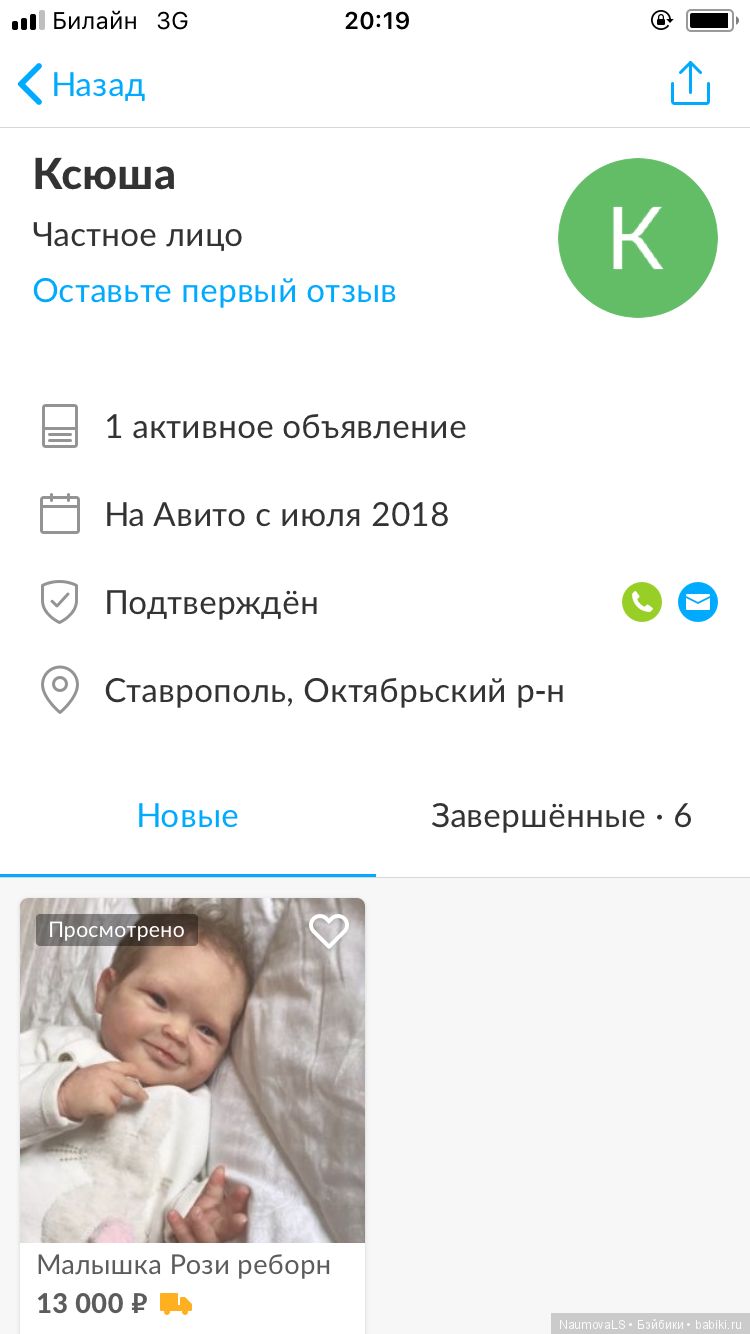Viewport: 750px width, 1334px height.
Task: Select the calendar icon next to registration date
Action: coord(60,514)
